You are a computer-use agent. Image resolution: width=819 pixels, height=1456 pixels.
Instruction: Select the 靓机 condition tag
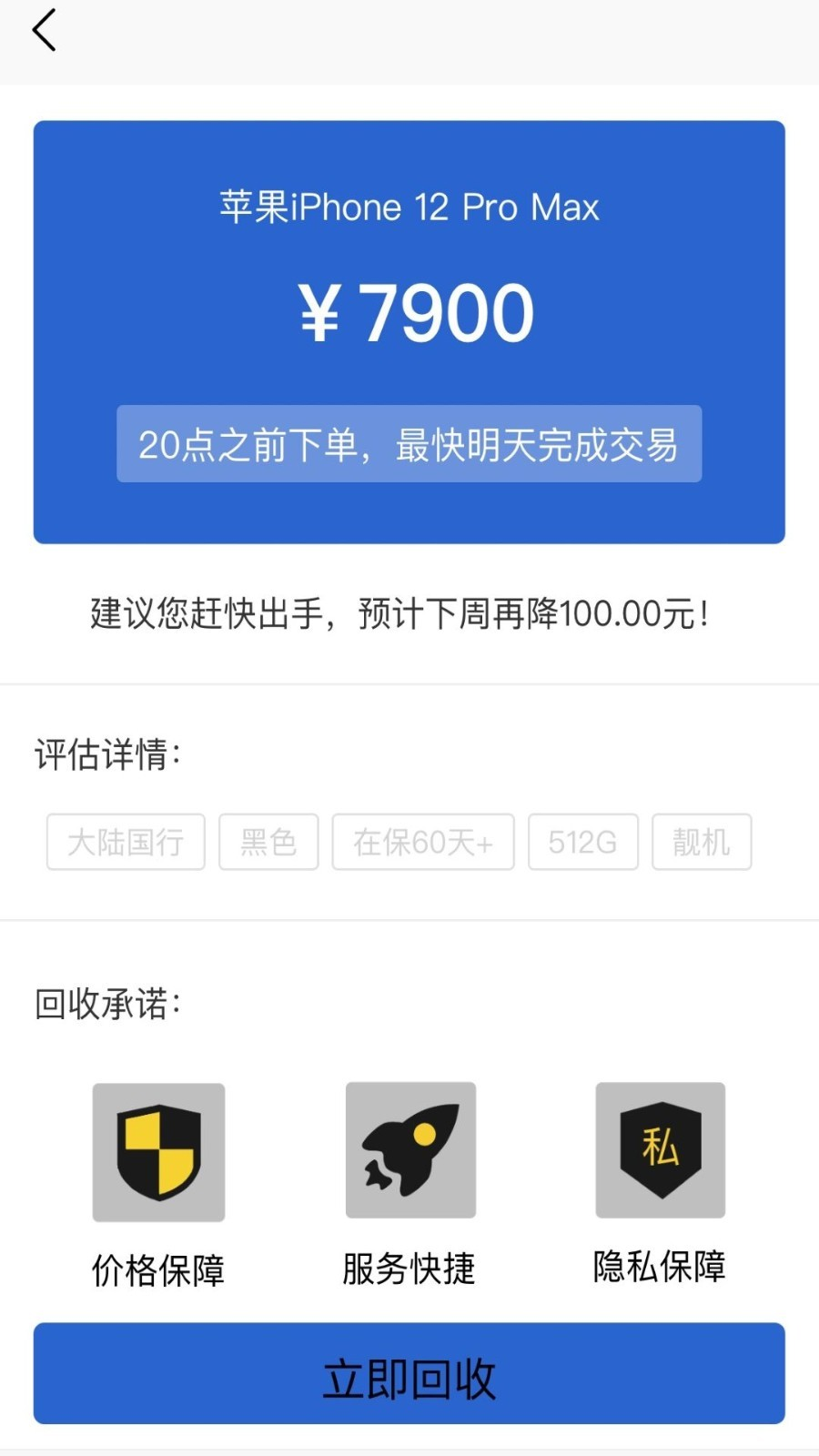[702, 842]
